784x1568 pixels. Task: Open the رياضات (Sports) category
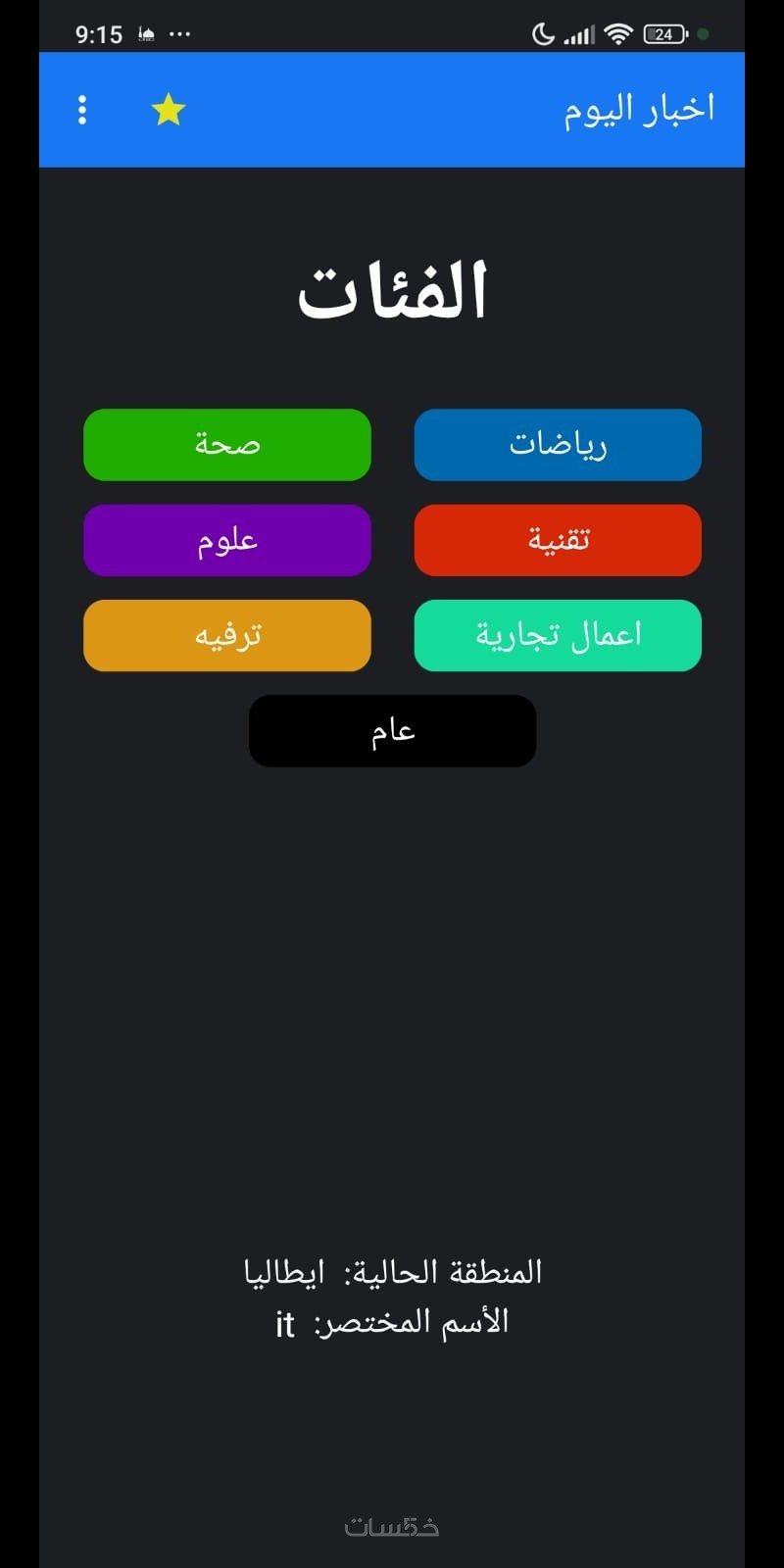558,445
